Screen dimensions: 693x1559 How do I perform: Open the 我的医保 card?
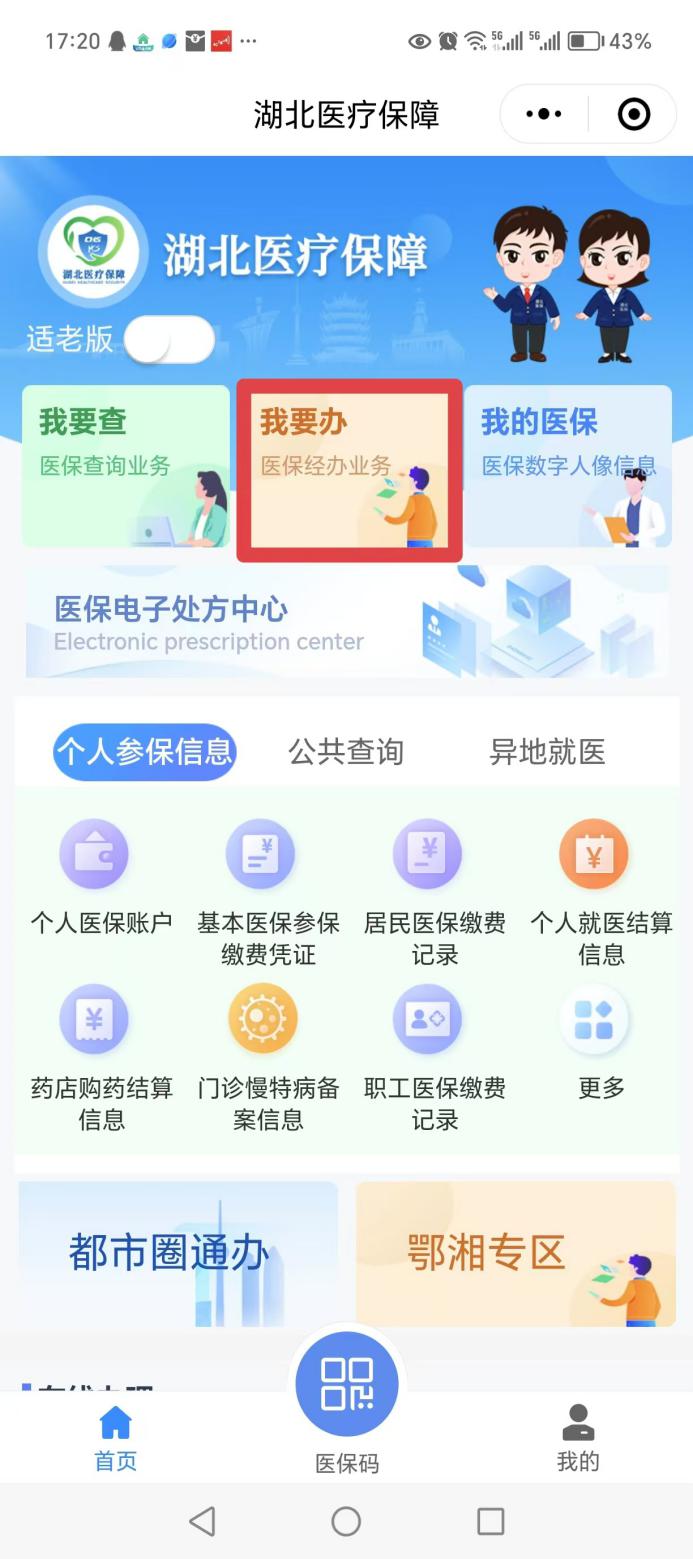(568, 466)
